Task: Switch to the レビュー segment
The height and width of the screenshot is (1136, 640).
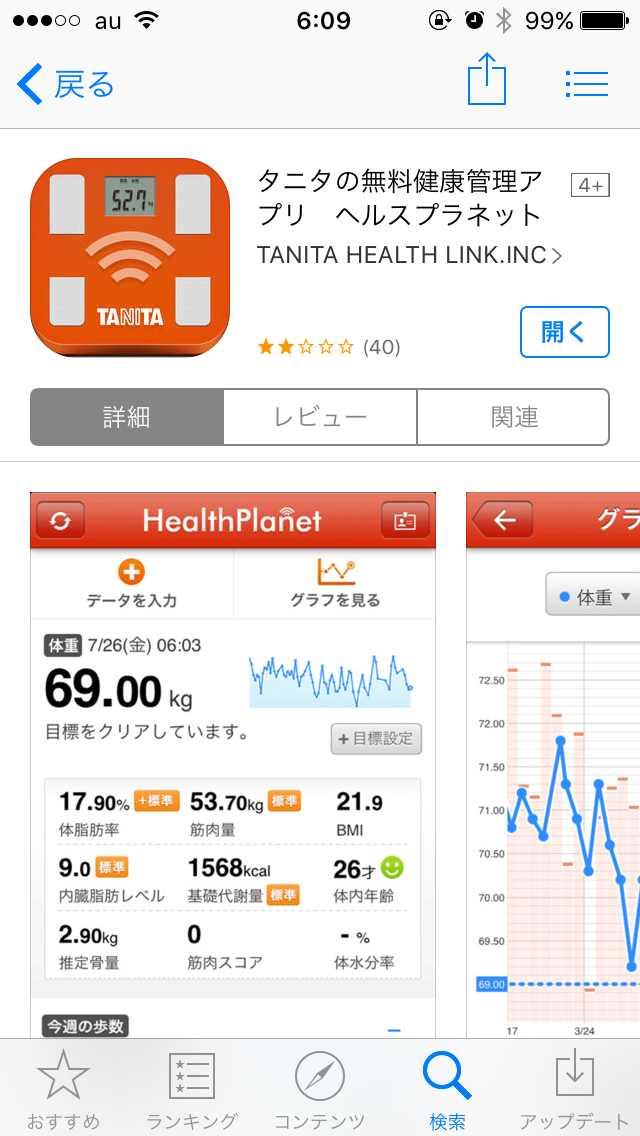Action: point(320,417)
